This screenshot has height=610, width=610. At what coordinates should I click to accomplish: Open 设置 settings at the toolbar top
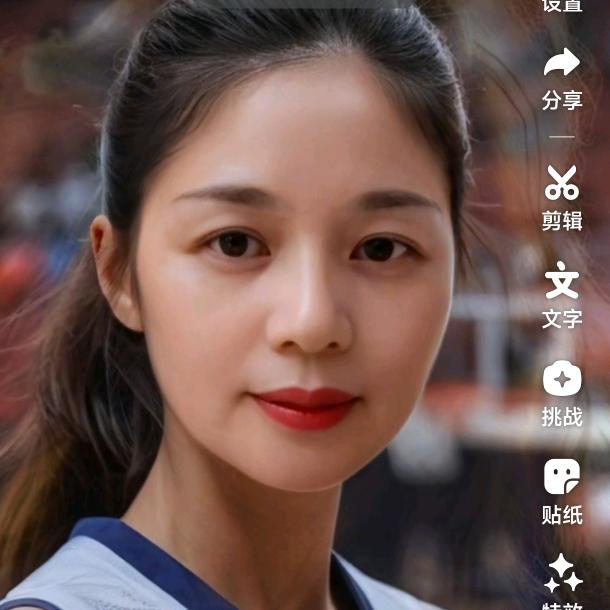(x=562, y=6)
